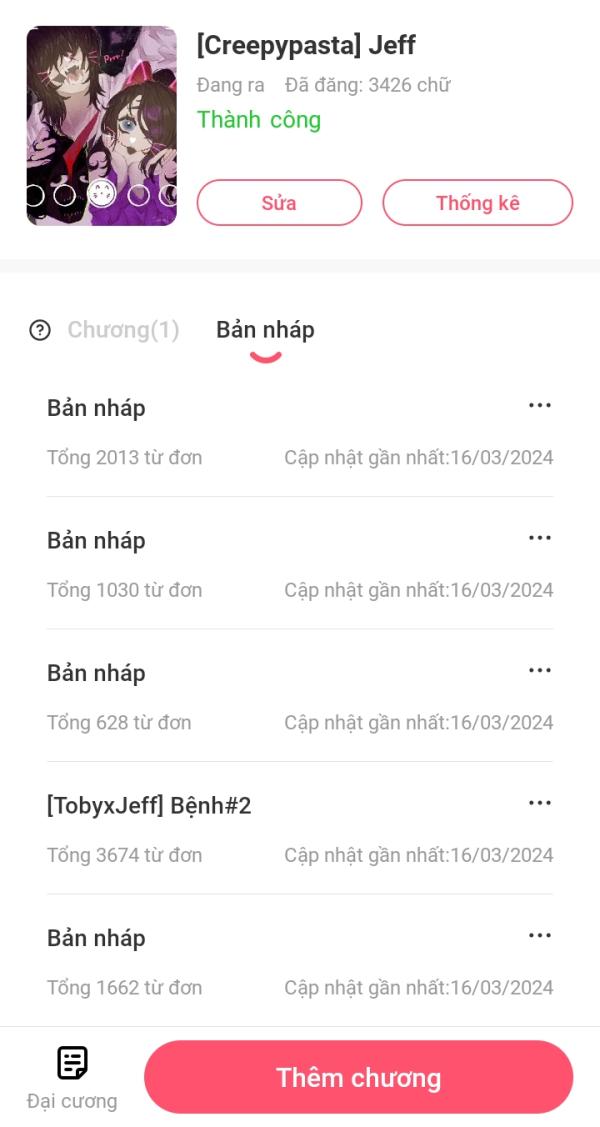Tap the three dots on the 628 từ đơn draft

[540, 671]
